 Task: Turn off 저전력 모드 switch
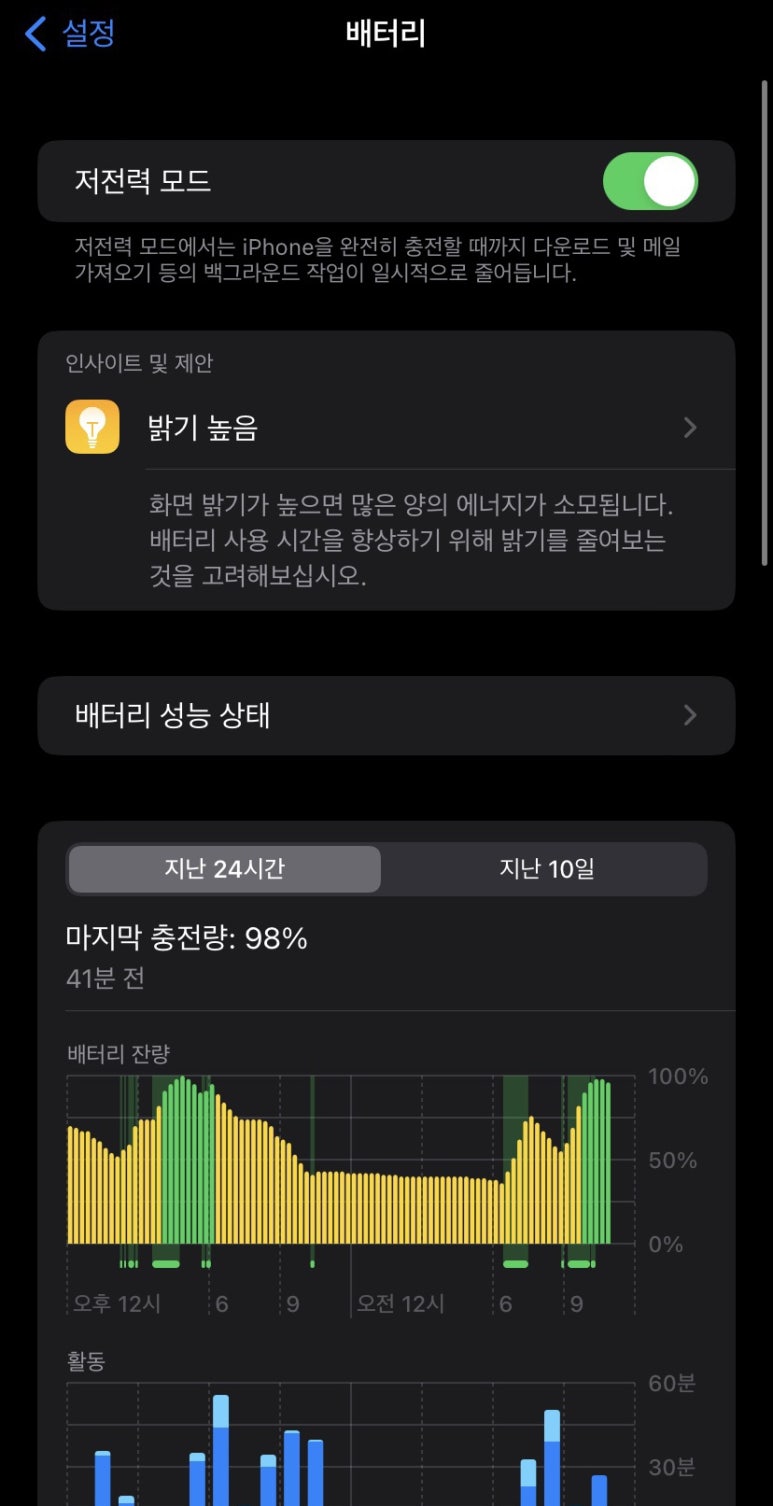tap(650, 181)
